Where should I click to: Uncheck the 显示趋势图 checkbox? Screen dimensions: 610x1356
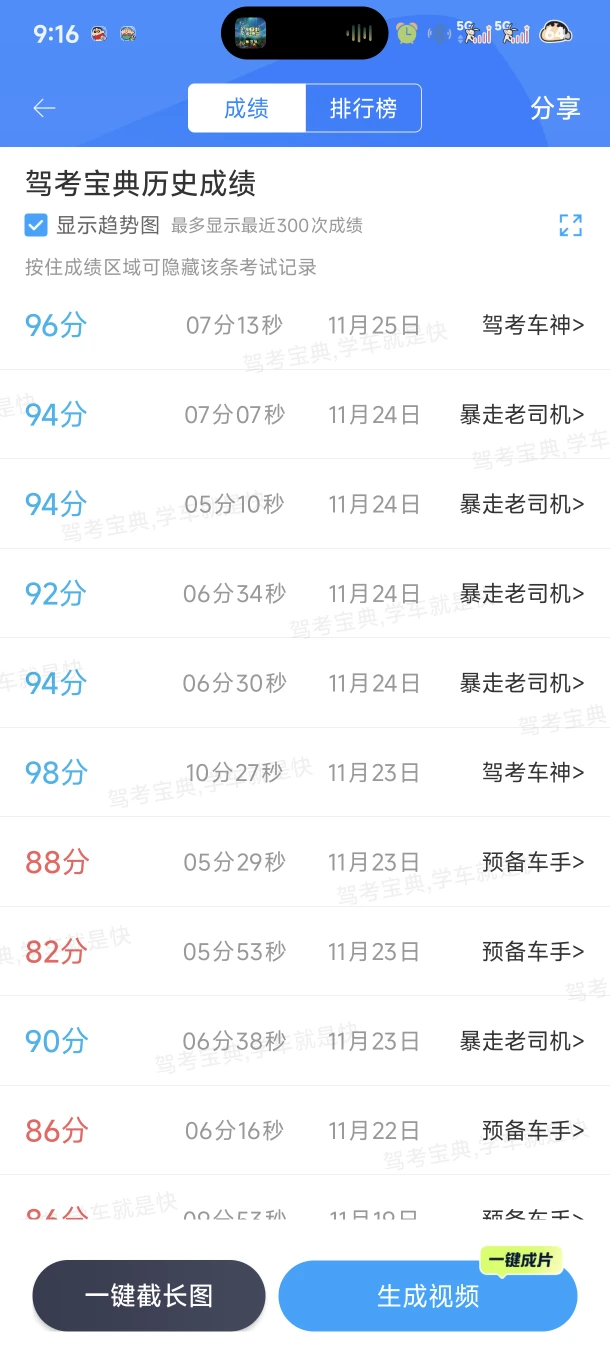[36, 225]
